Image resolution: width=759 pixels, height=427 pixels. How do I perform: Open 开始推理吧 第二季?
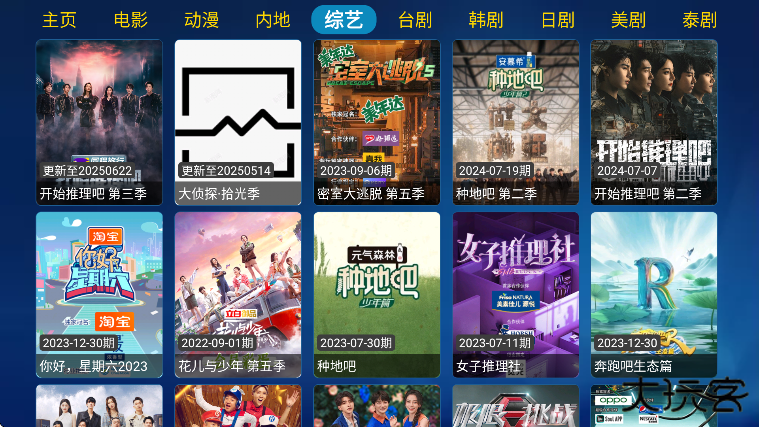pyautogui.click(x=654, y=122)
